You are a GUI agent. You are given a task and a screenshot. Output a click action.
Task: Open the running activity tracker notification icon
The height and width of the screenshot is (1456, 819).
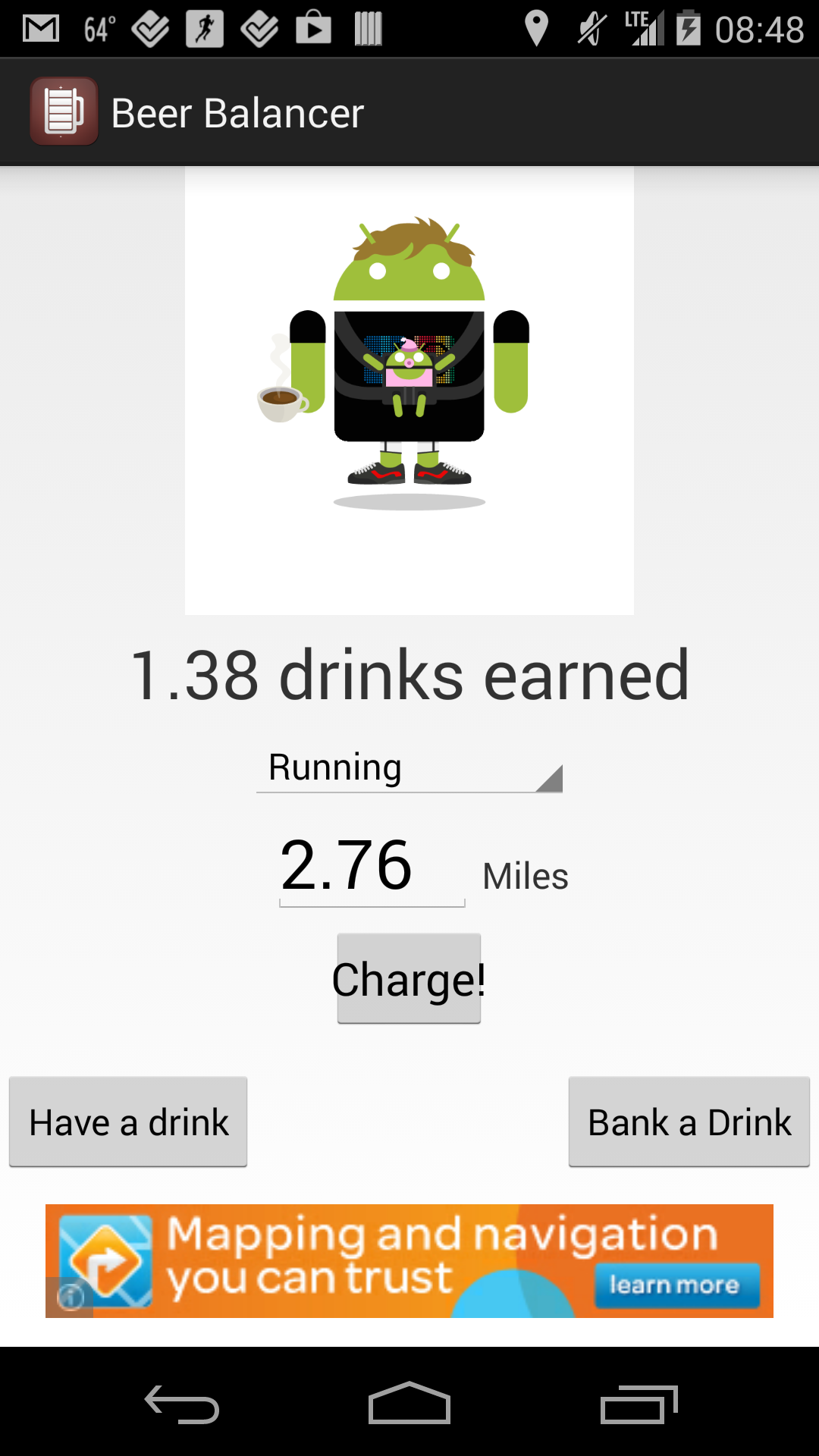point(206,27)
